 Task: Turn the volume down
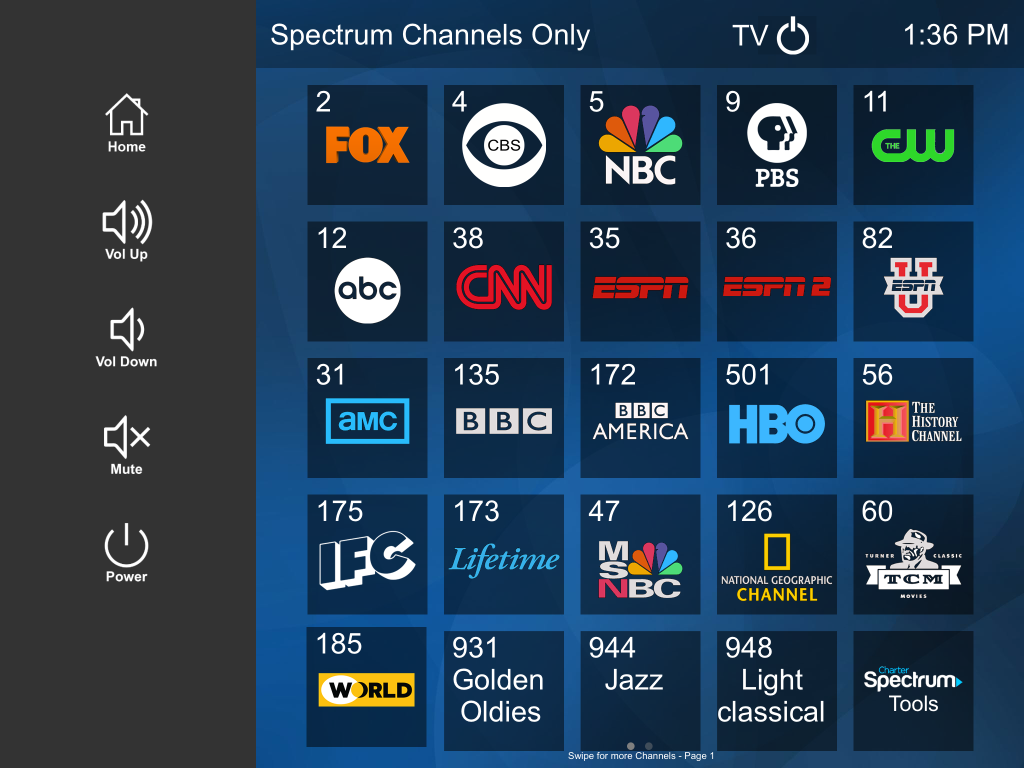[x=126, y=338]
